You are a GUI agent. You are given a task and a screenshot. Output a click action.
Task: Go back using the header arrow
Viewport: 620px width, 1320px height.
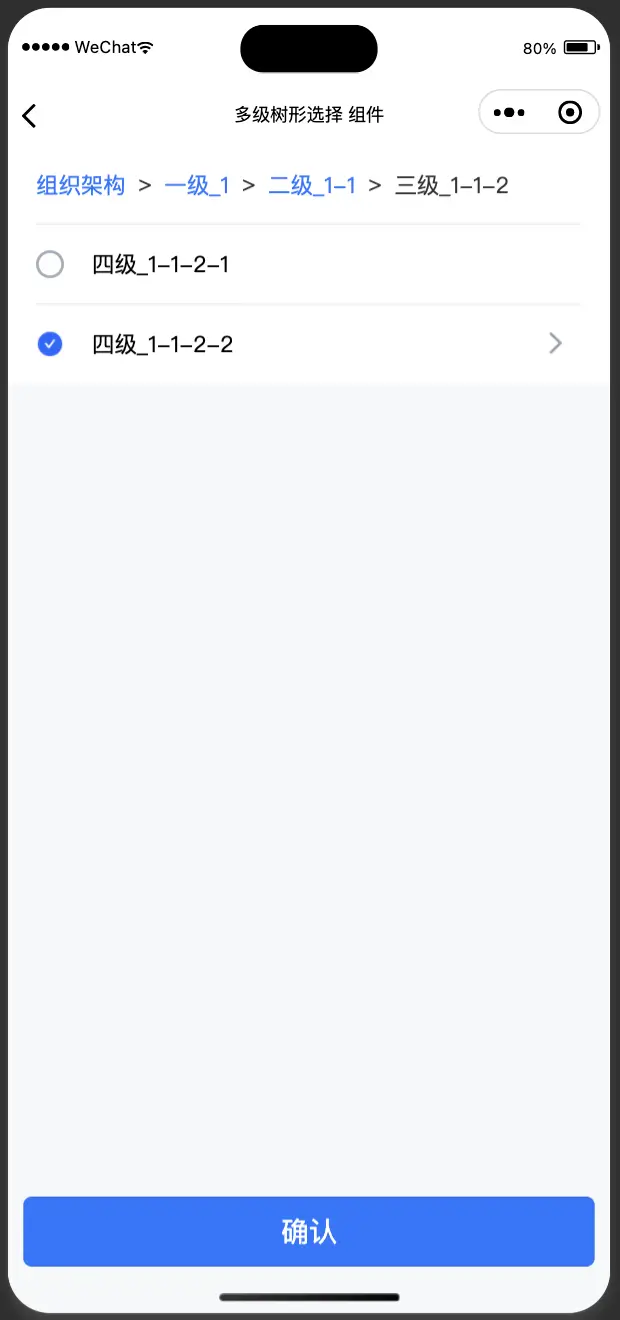click(x=29, y=115)
